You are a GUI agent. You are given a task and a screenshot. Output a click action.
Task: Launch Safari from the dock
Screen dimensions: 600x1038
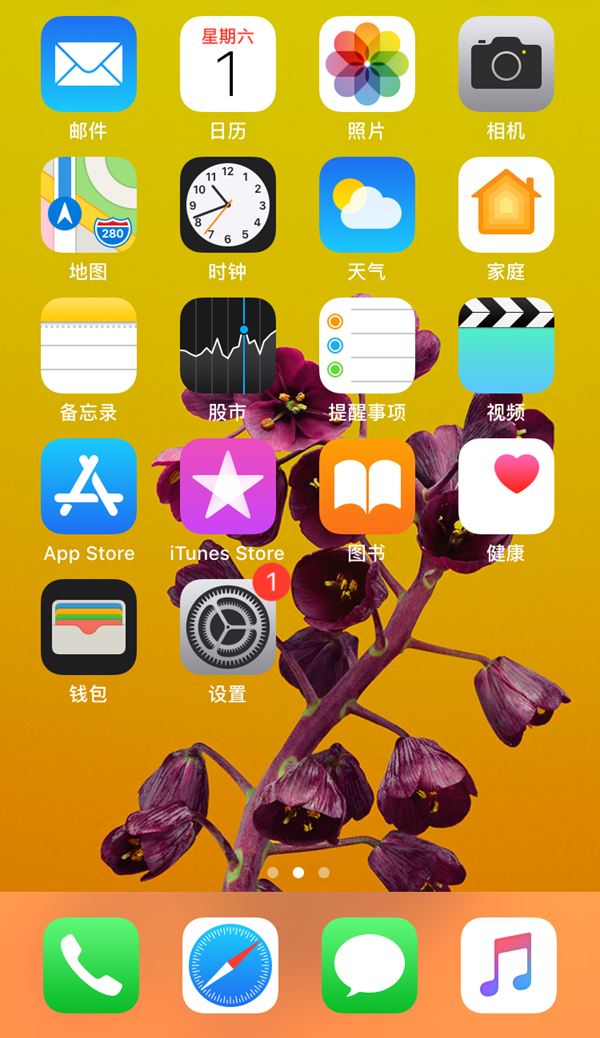coord(230,965)
